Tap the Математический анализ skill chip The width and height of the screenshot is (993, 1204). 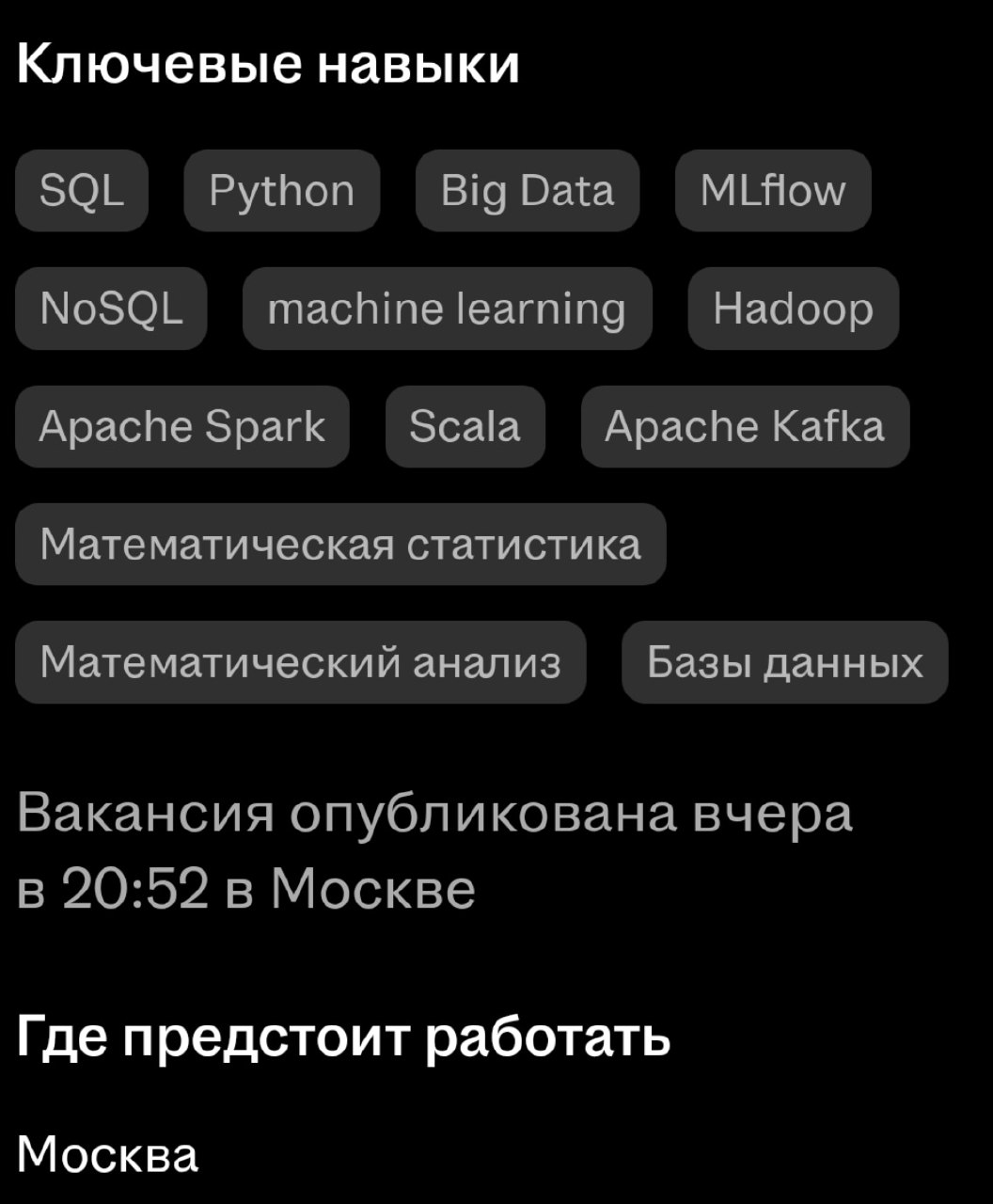(300, 662)
